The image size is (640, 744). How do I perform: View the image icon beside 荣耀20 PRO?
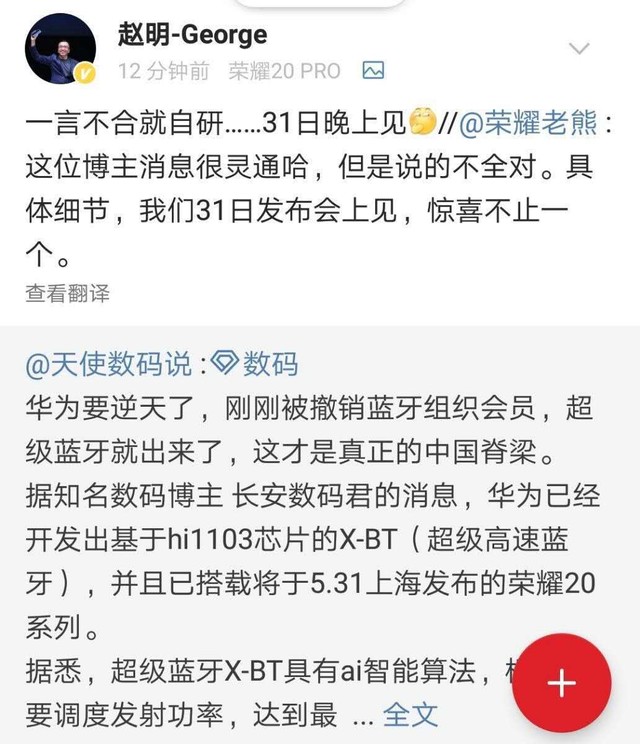[373, 71]
